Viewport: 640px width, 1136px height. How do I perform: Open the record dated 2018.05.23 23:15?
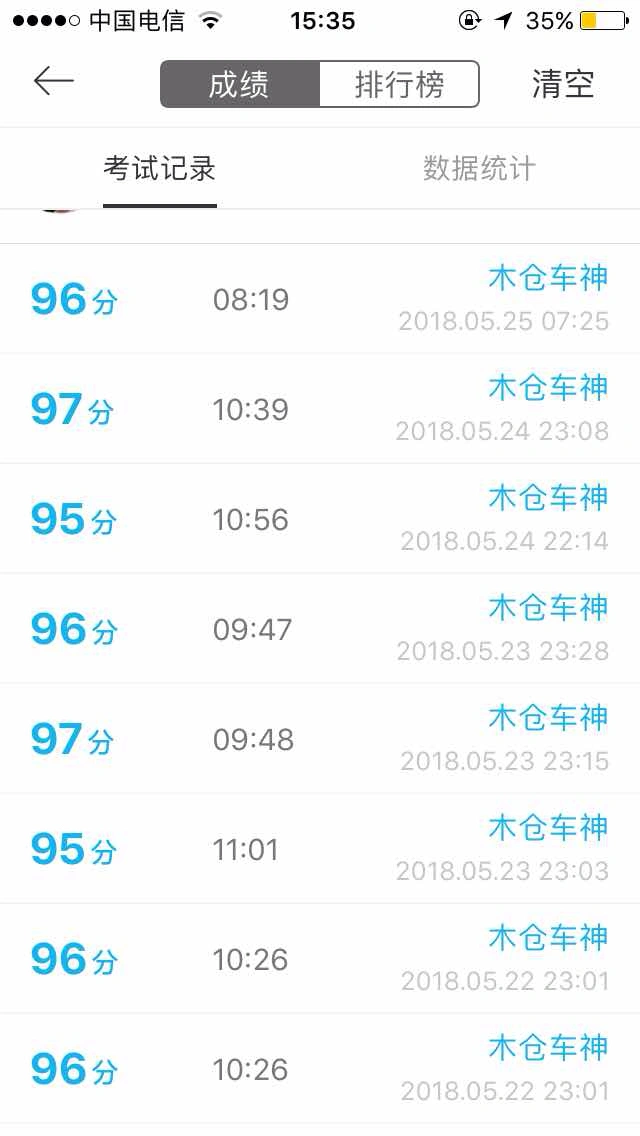320,739
